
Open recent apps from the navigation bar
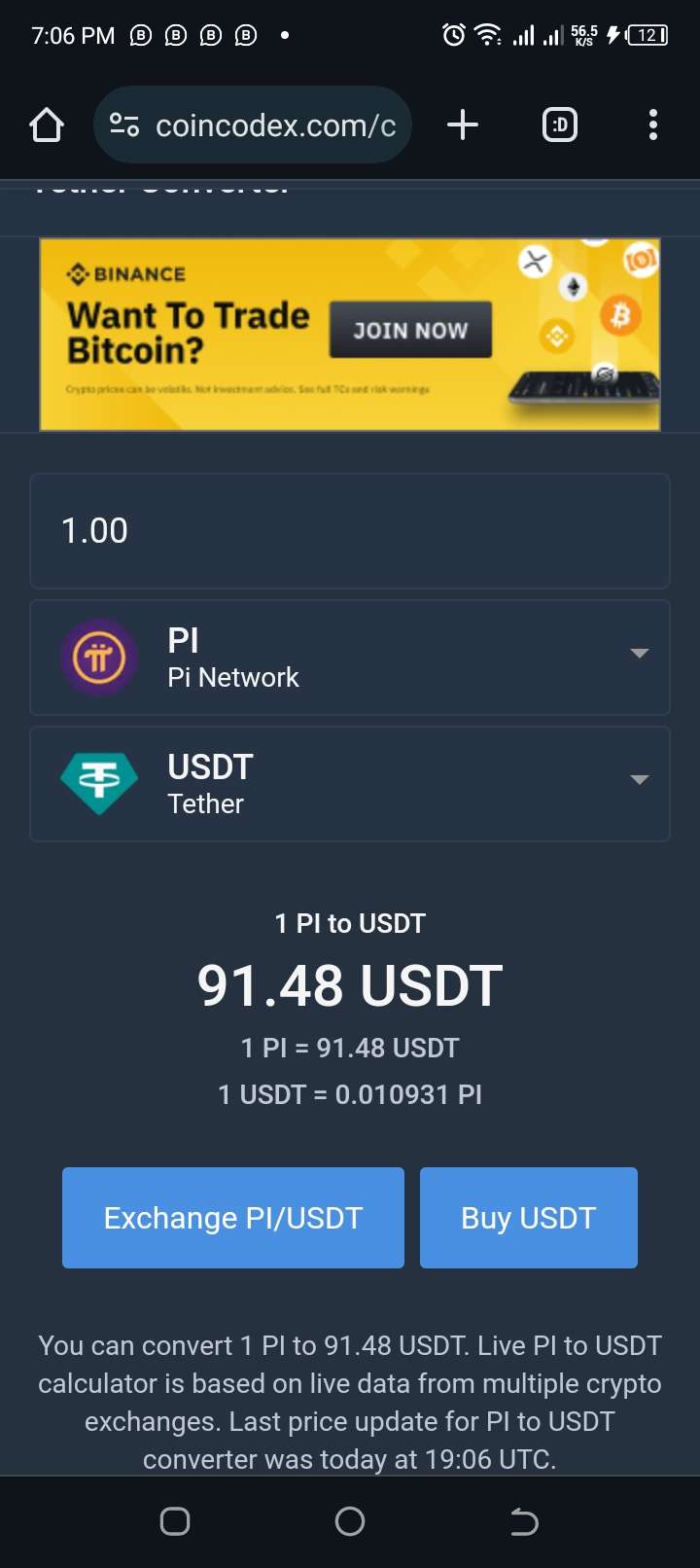point(175,1521)
